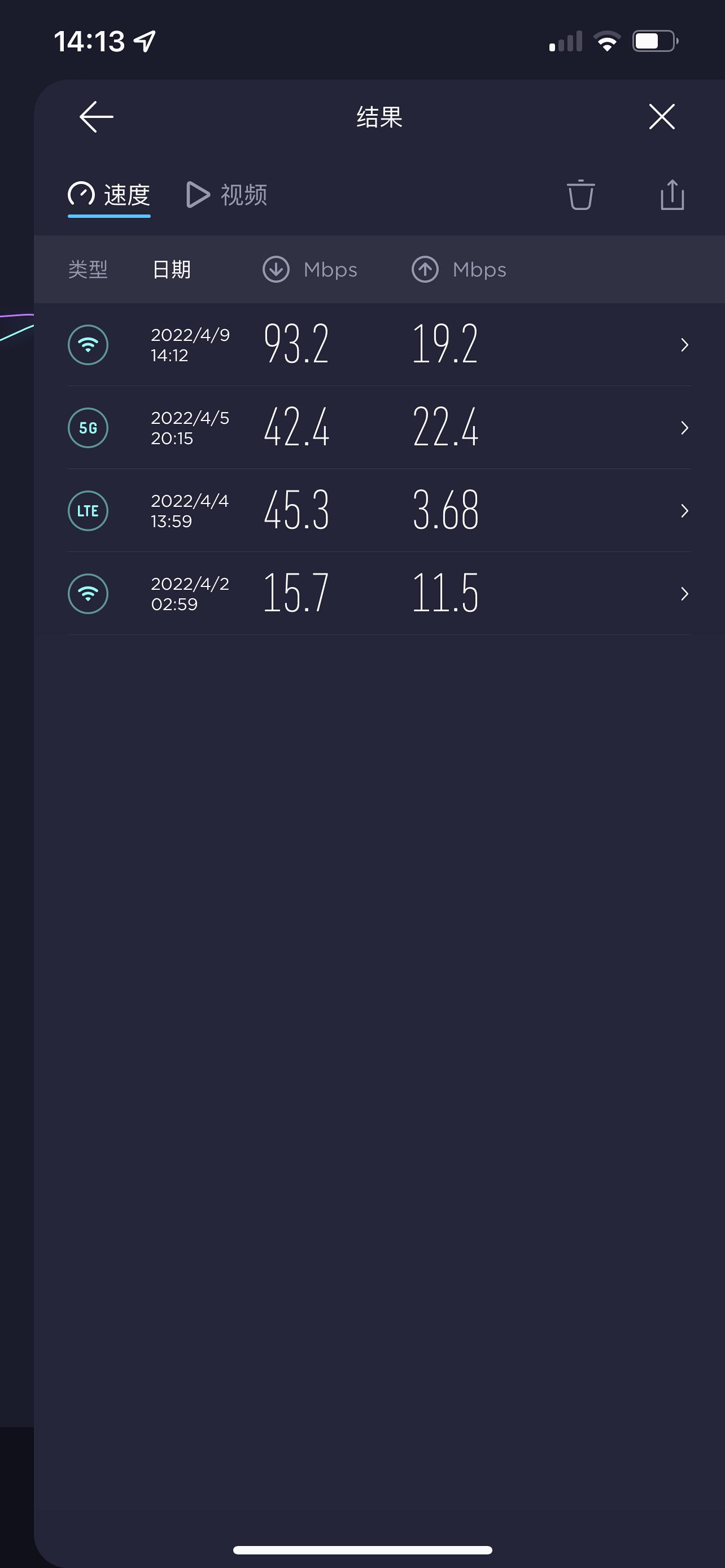The height and width of the screenshot is (1568, 725).
Task: Tap the LTE network type icon
Action: pyautogui.click(x=88, y=511)
